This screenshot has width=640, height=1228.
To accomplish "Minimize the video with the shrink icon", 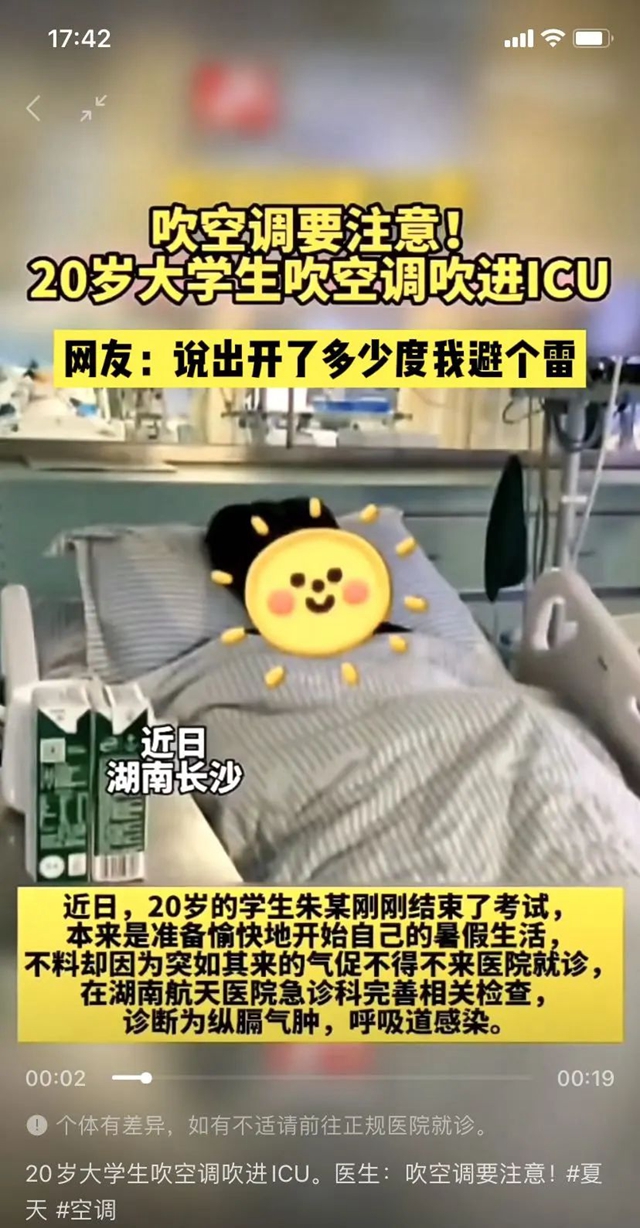I will pos(94,108).
